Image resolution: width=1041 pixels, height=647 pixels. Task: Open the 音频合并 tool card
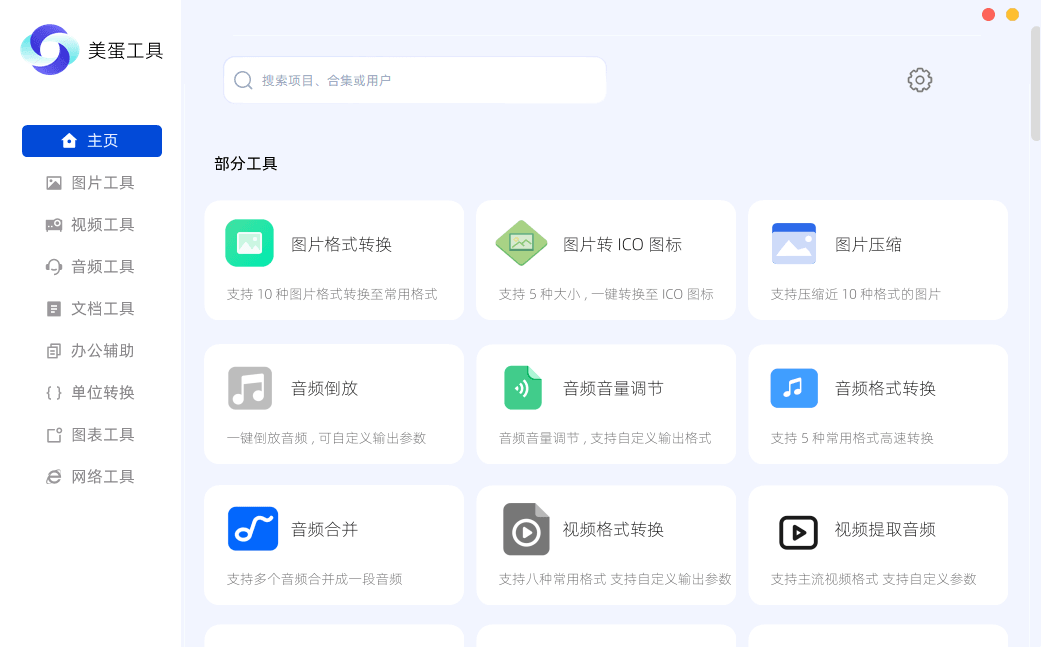coord(334,545)
